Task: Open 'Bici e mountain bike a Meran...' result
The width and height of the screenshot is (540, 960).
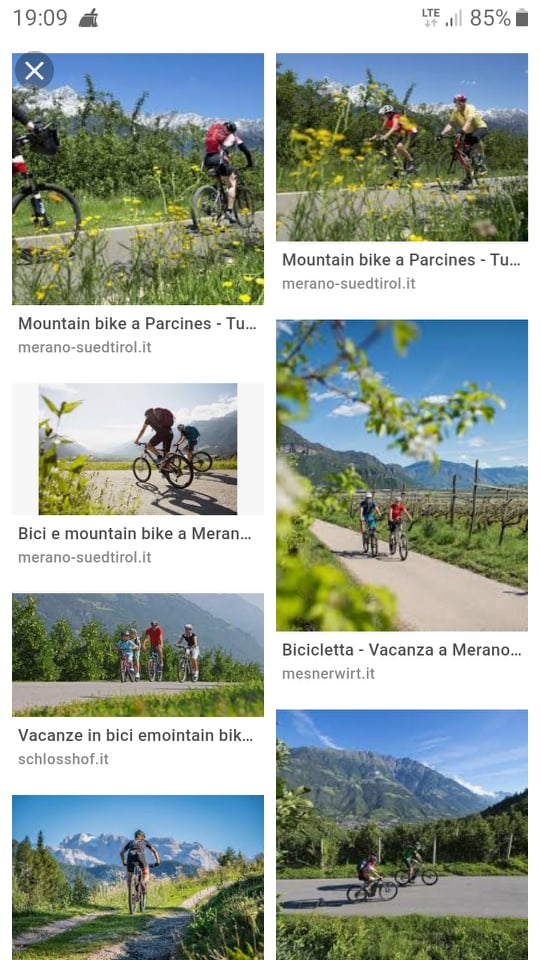Action: point(138,449)
